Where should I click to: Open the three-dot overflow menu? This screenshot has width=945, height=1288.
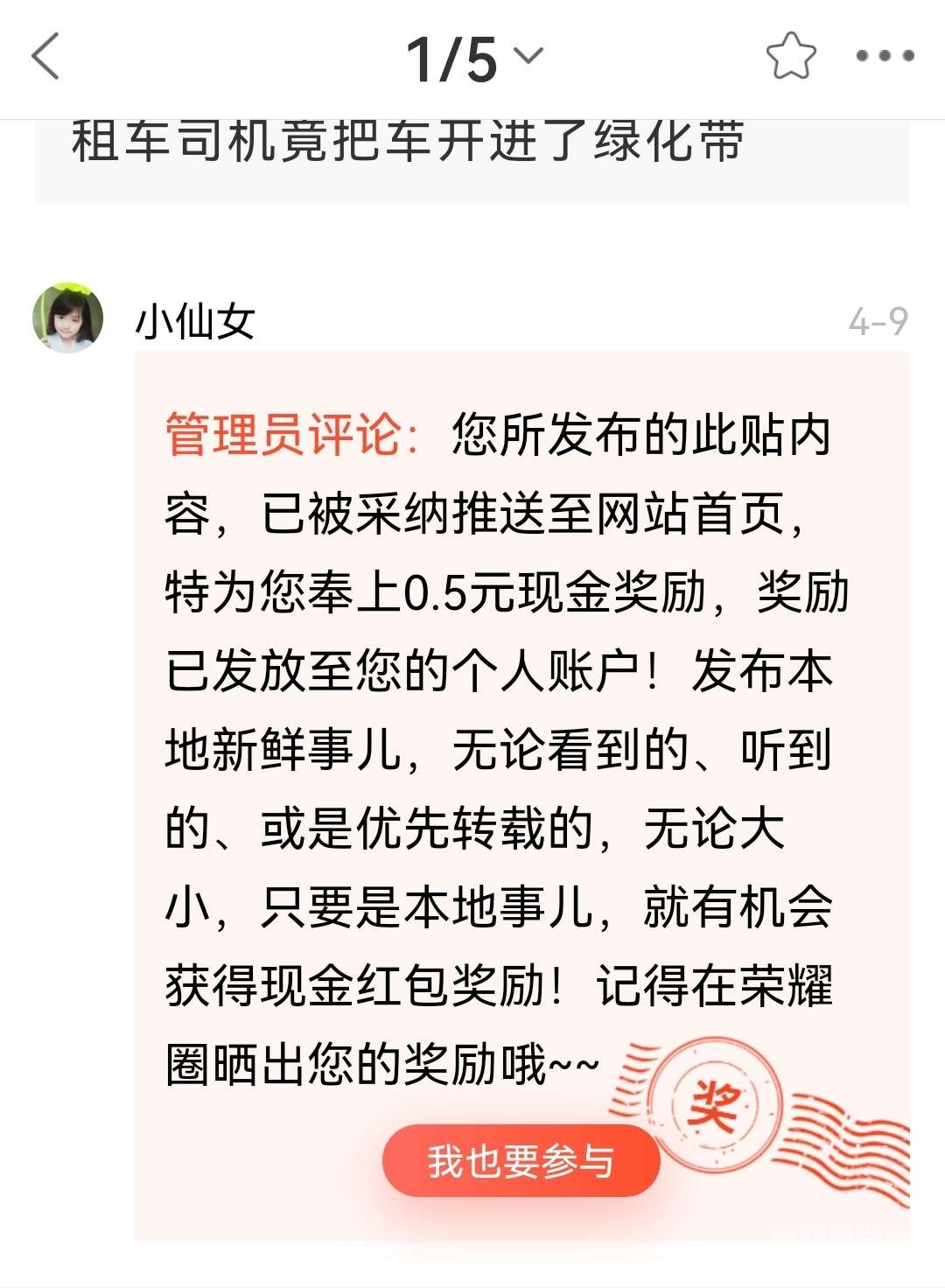point(885,57)
